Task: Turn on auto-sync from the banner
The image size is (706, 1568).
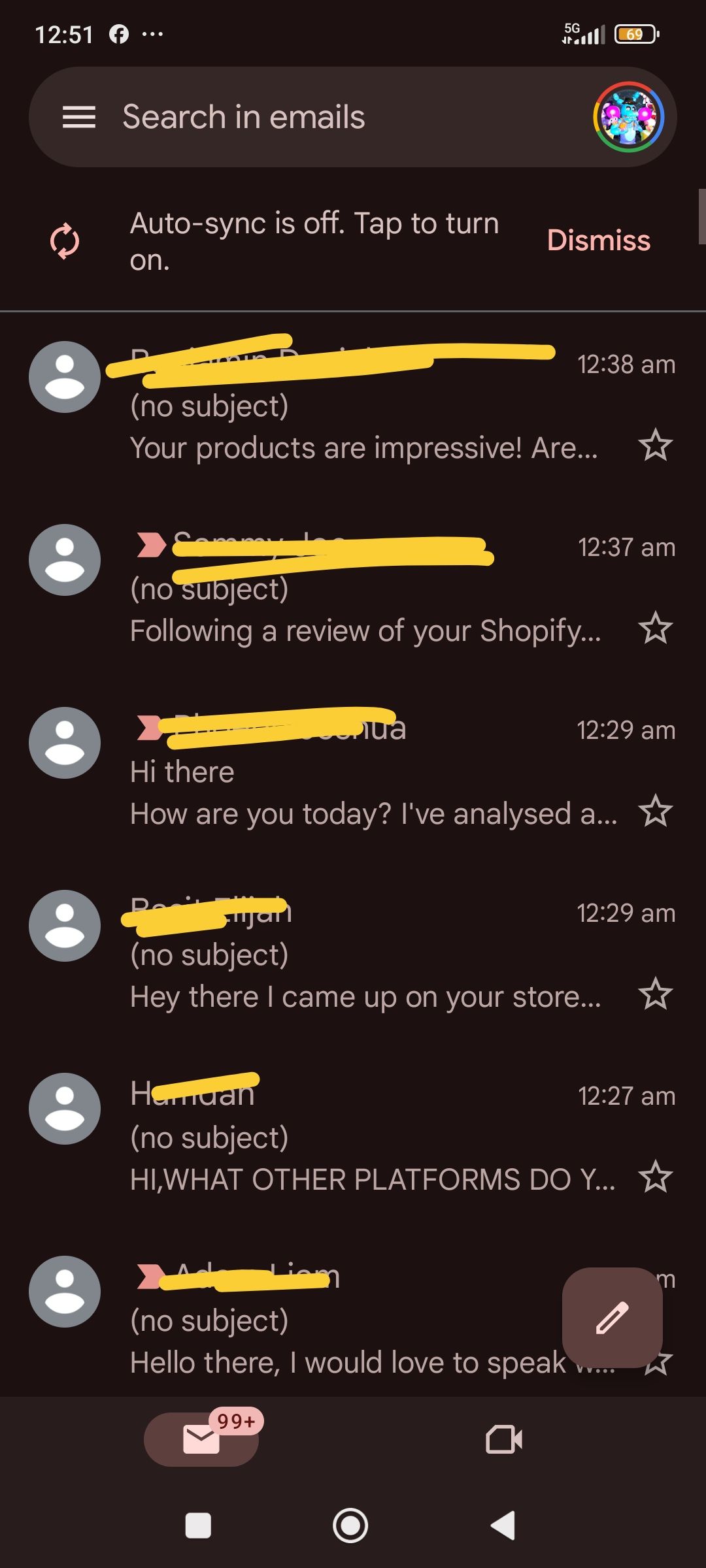Action: [314, 240]
